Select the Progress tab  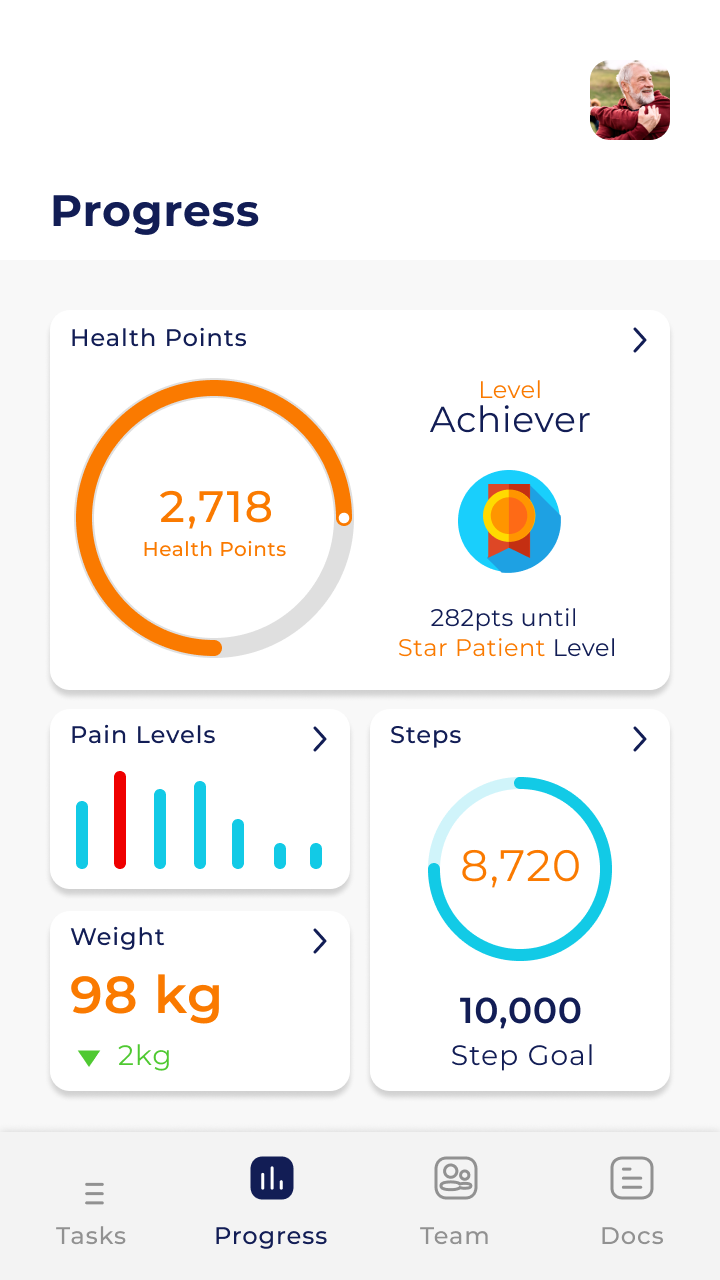click(271, 1202)
